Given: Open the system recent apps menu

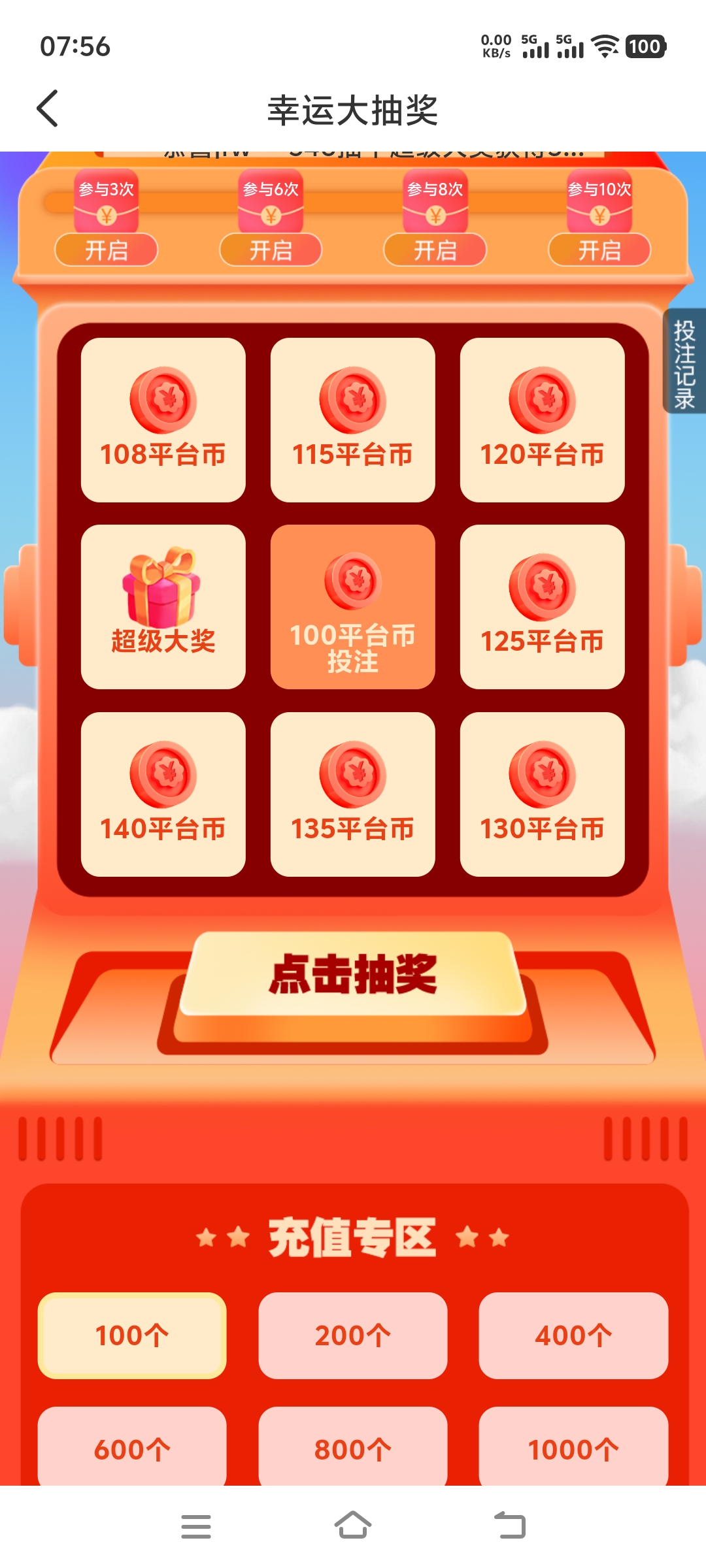Looking at the screenshot, I should pos(196,1526).
